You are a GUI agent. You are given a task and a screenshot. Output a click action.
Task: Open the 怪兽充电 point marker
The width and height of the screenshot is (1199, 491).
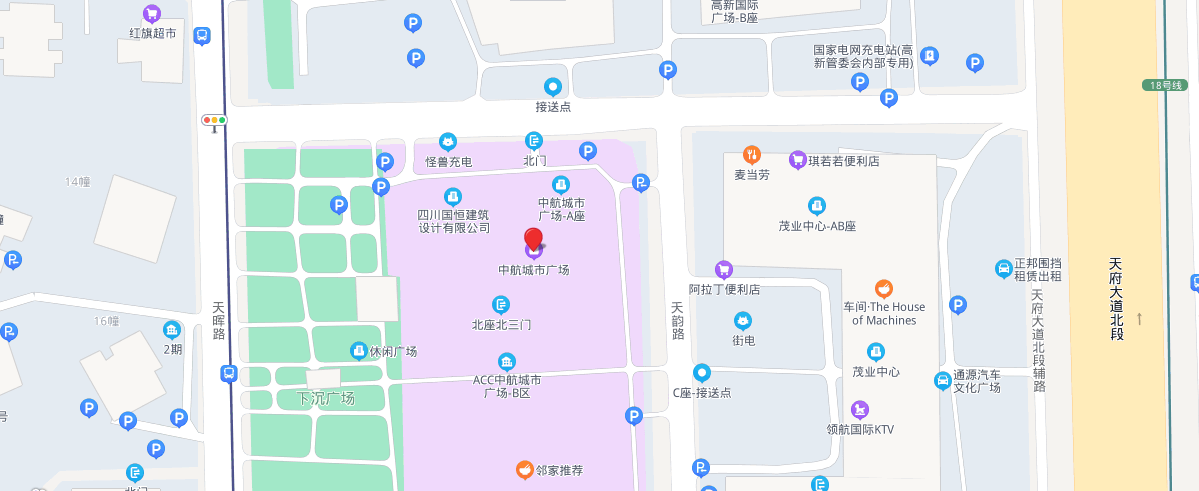coord(448,142)
